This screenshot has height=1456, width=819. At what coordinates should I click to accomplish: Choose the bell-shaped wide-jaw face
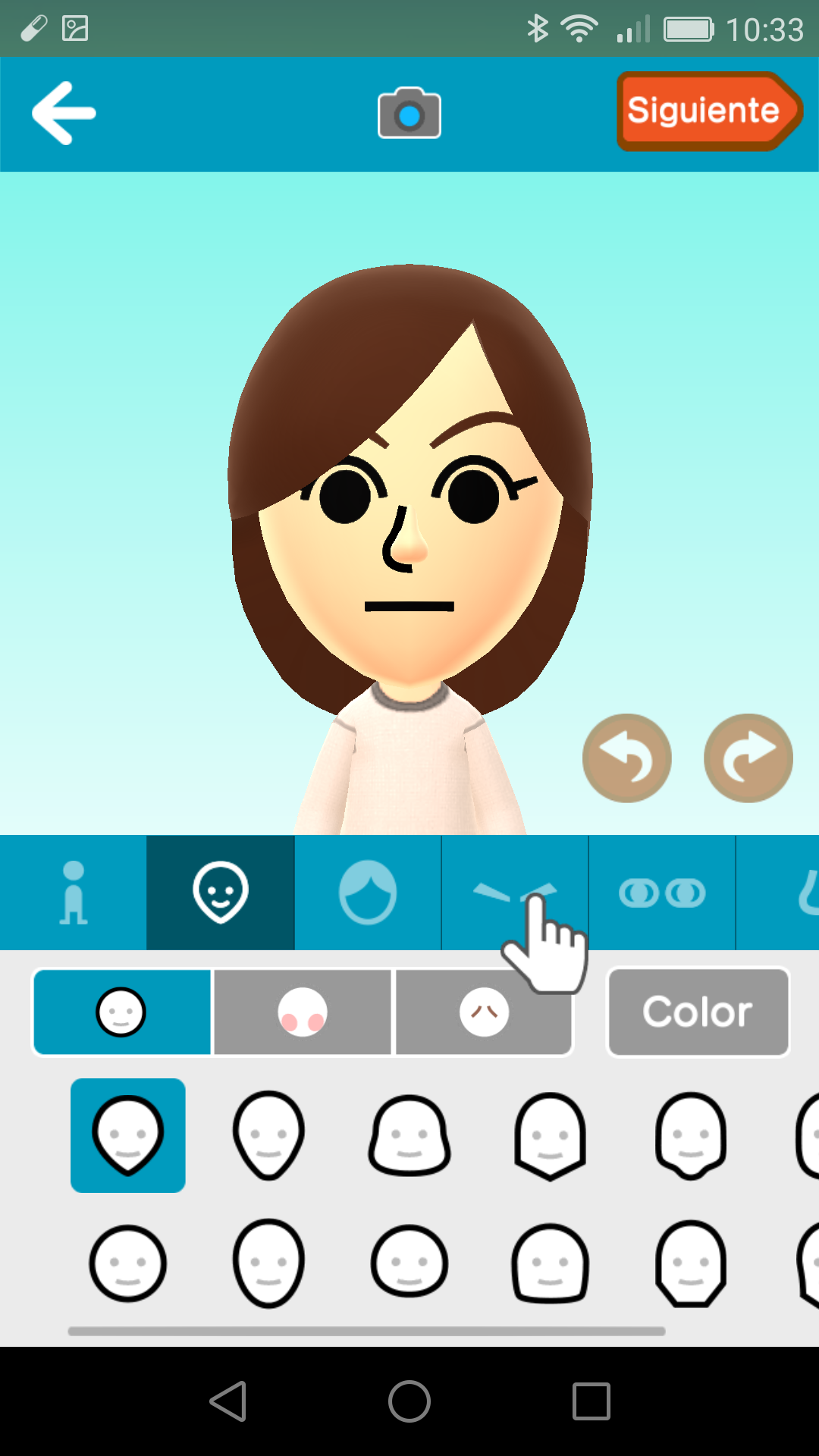tap(409, 1135)
